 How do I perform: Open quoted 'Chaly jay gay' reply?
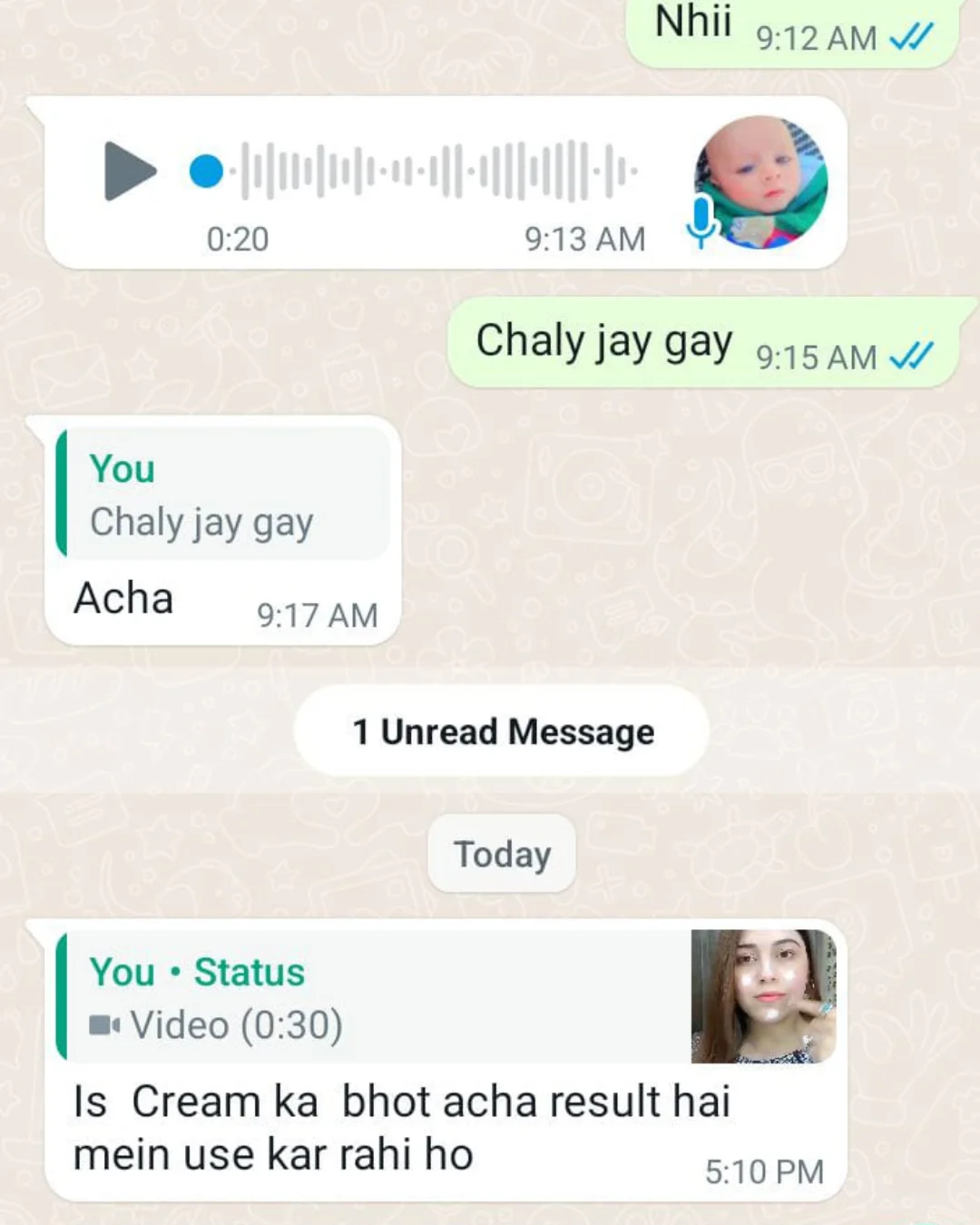pyautogui.click(x=222, y=495)
